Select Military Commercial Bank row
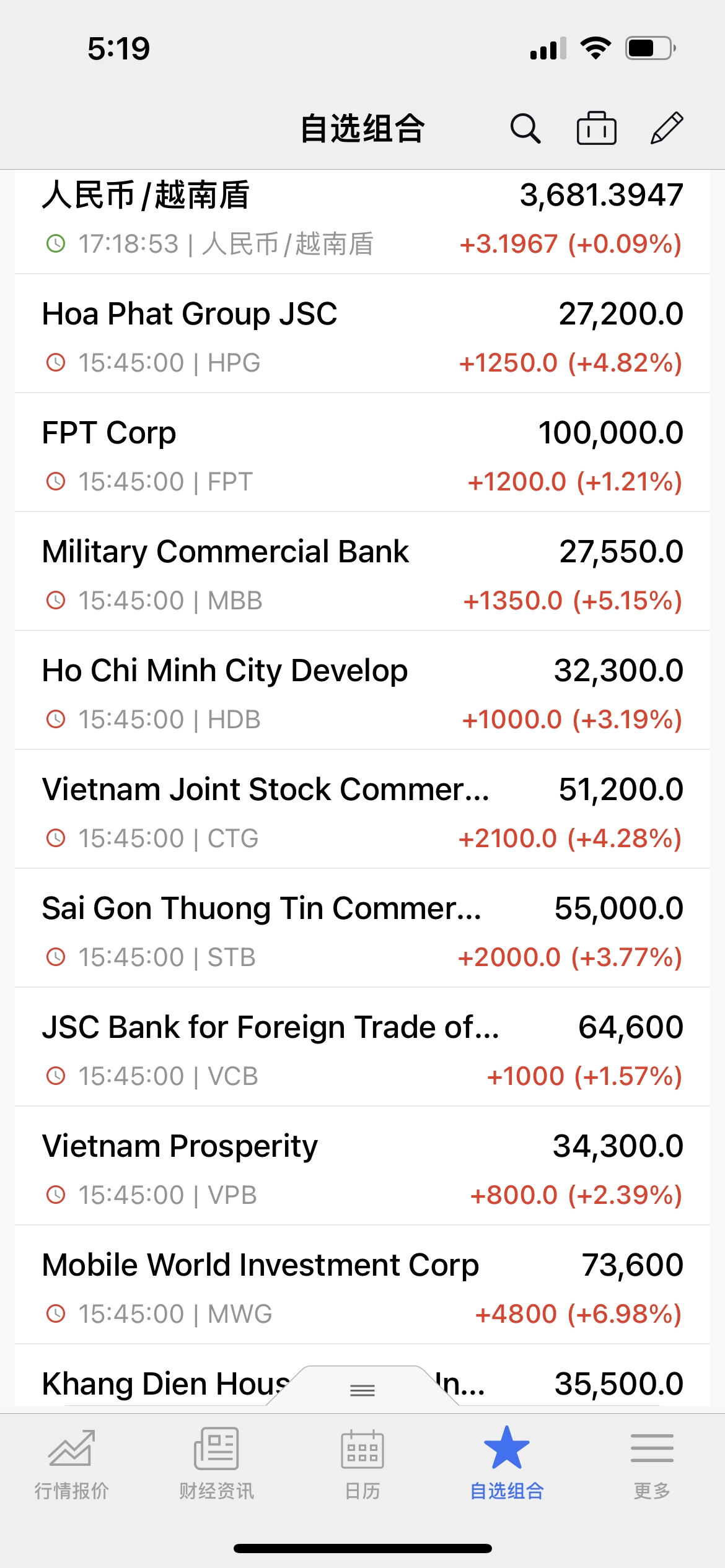This screenshot has width=725, height=1568. 362,572
